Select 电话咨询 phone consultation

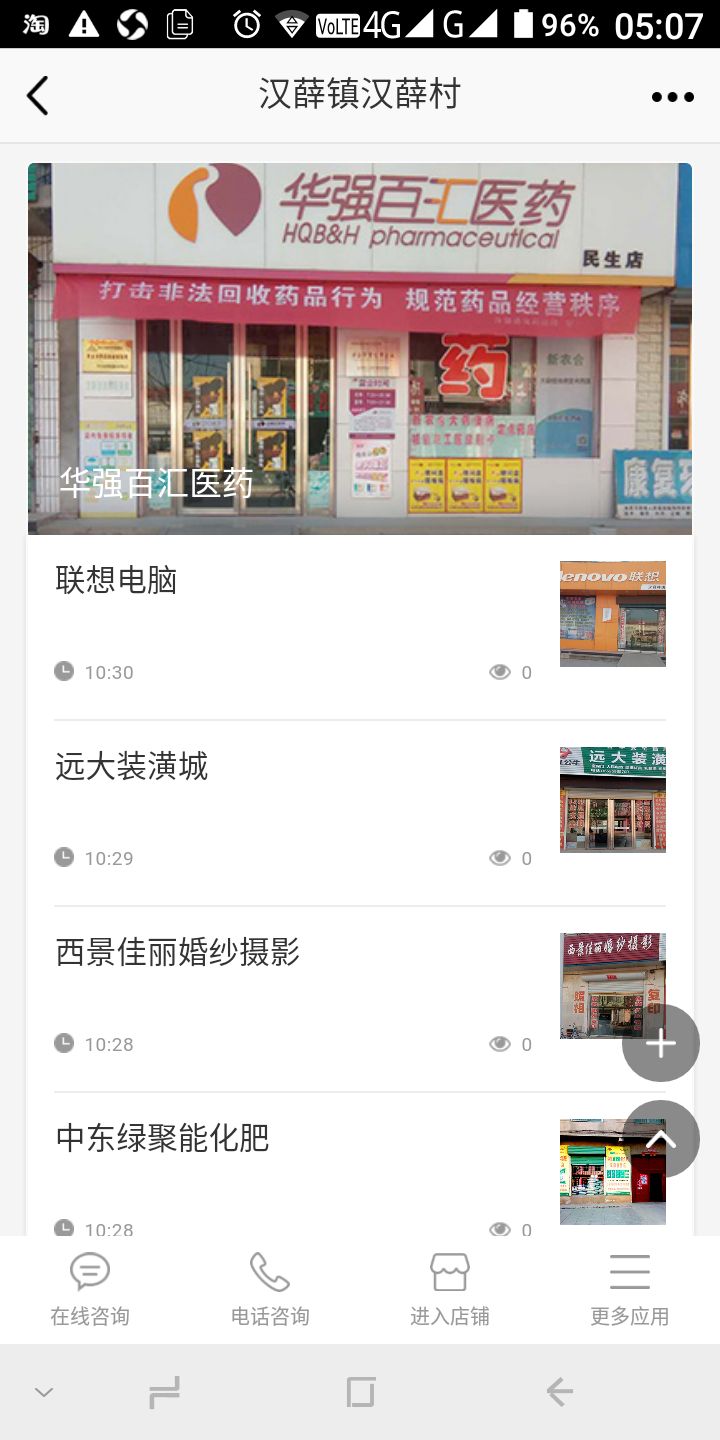point(270,1290)
